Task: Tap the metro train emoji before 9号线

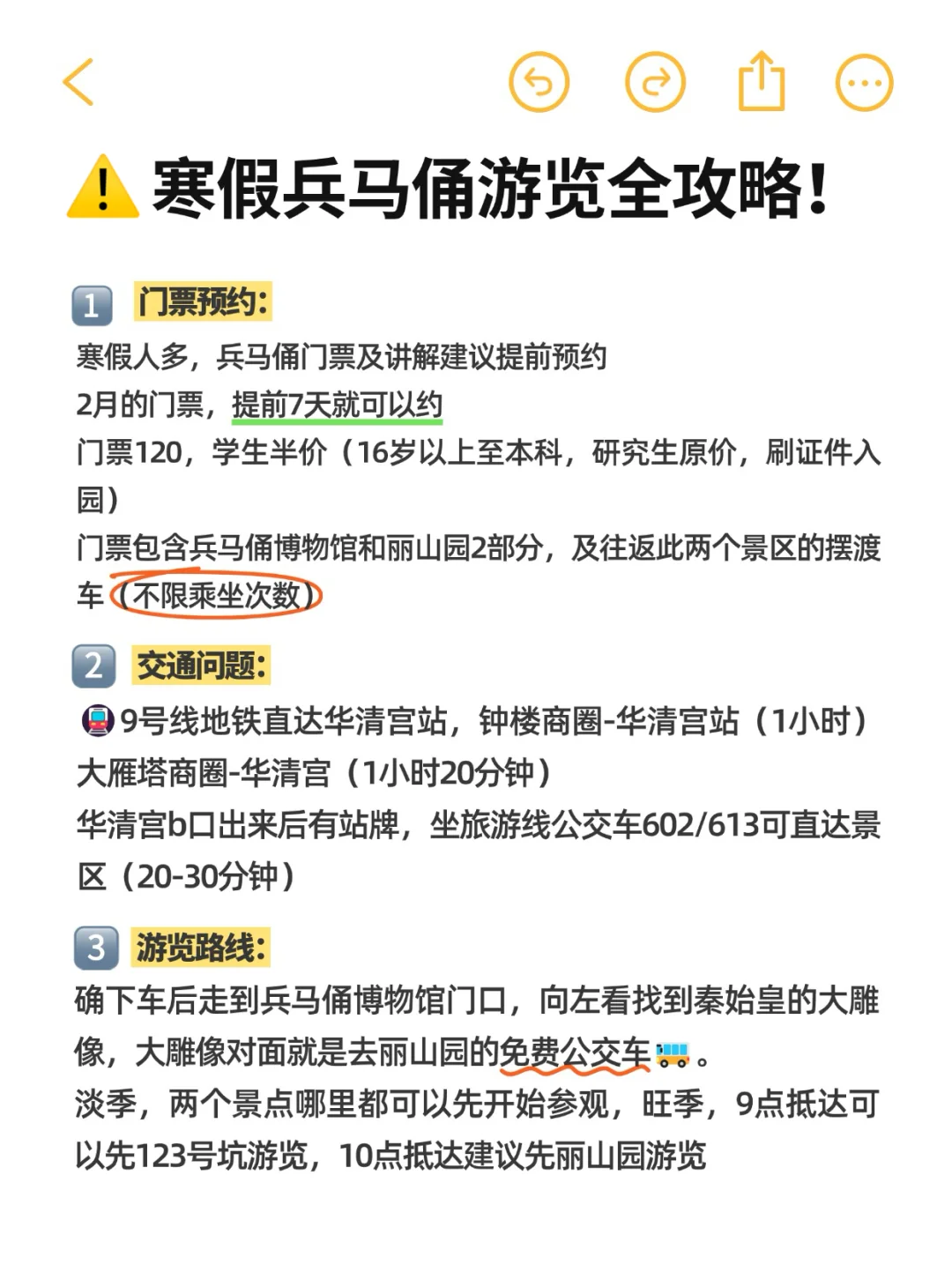Action: point(97,722)
